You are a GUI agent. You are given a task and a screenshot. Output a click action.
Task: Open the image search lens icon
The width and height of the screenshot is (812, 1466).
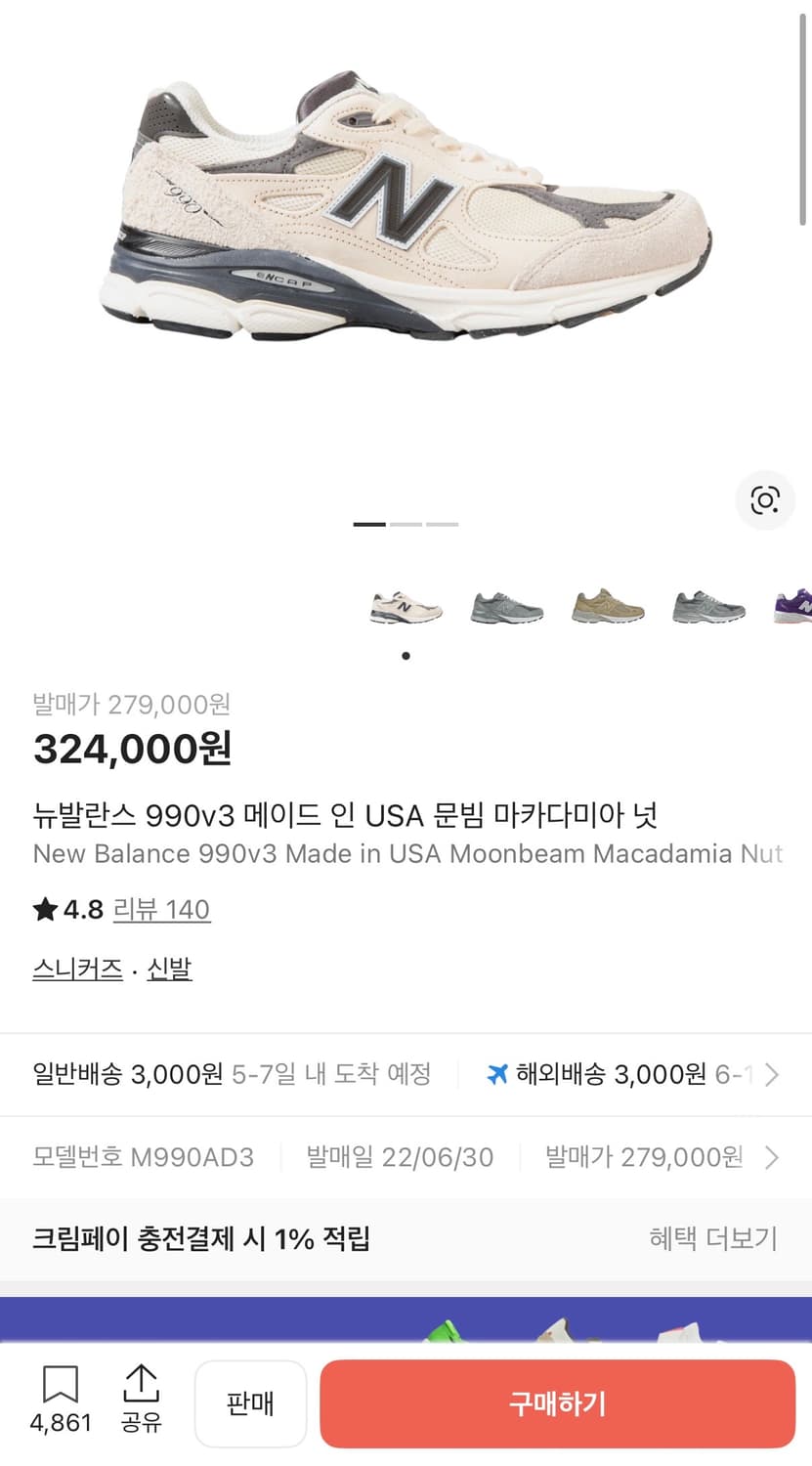pos(765,499)
